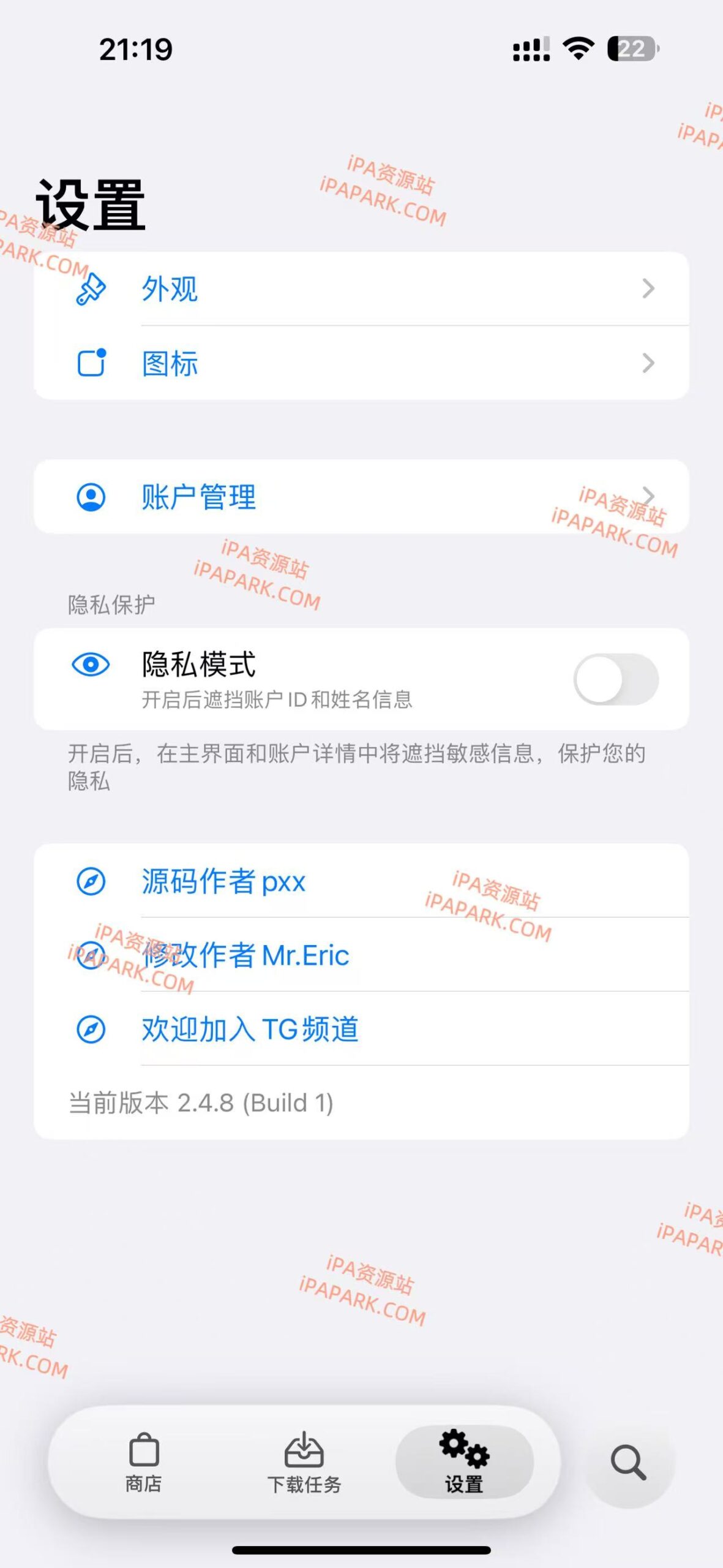Click the app icon symbol next to 图标
723x1568 pixels.
click(91, 364)
